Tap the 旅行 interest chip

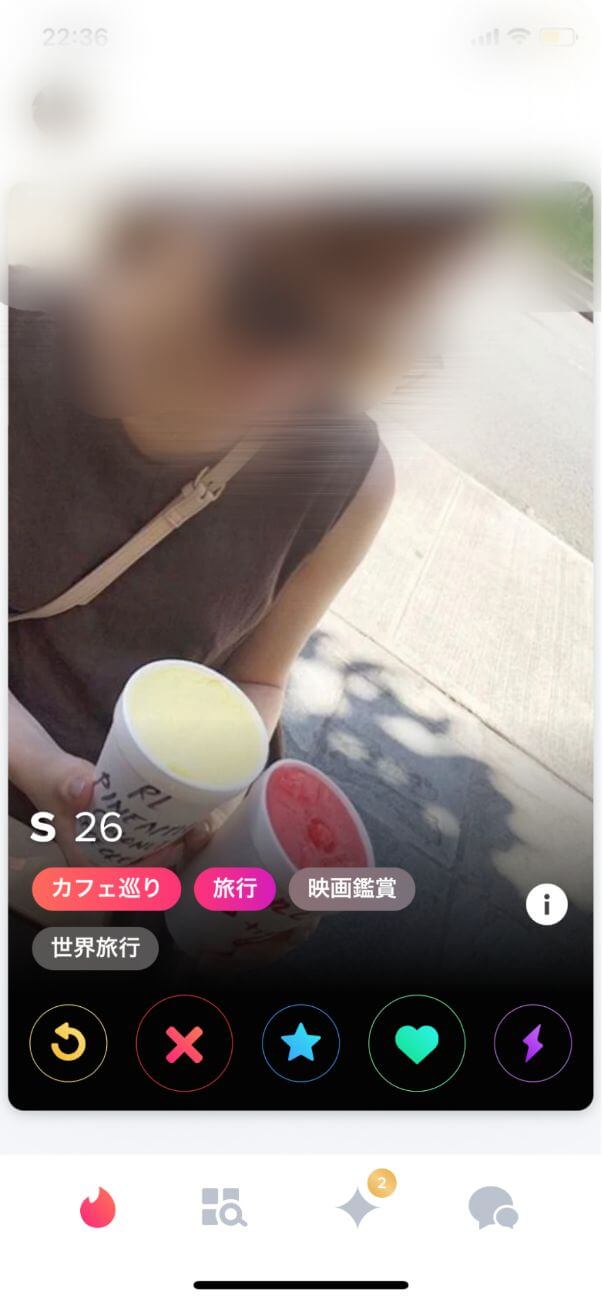tap(235, 889)
